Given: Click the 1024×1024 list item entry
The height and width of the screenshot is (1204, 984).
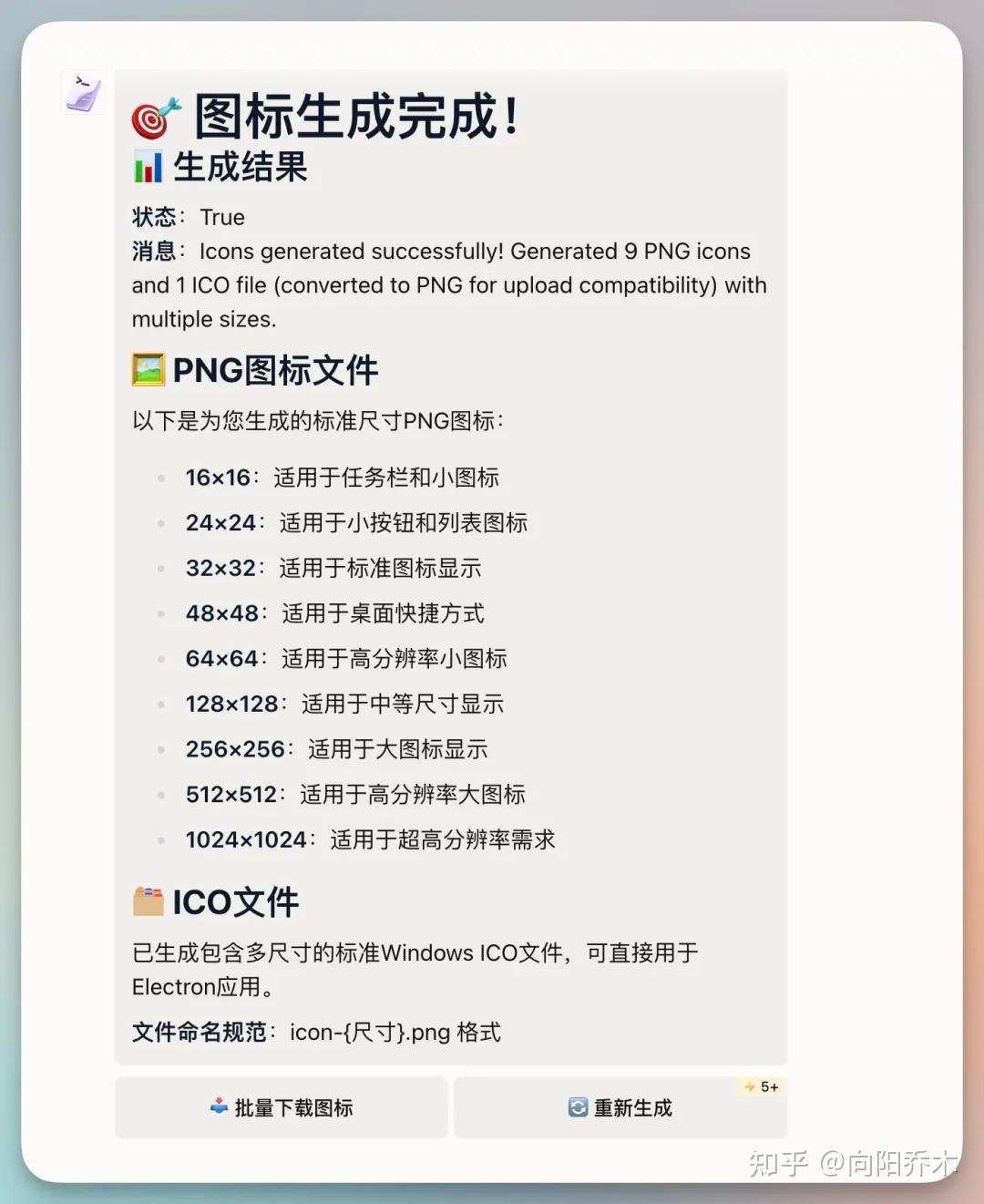Looking at the screenshot, I should [x=372, y=839].
